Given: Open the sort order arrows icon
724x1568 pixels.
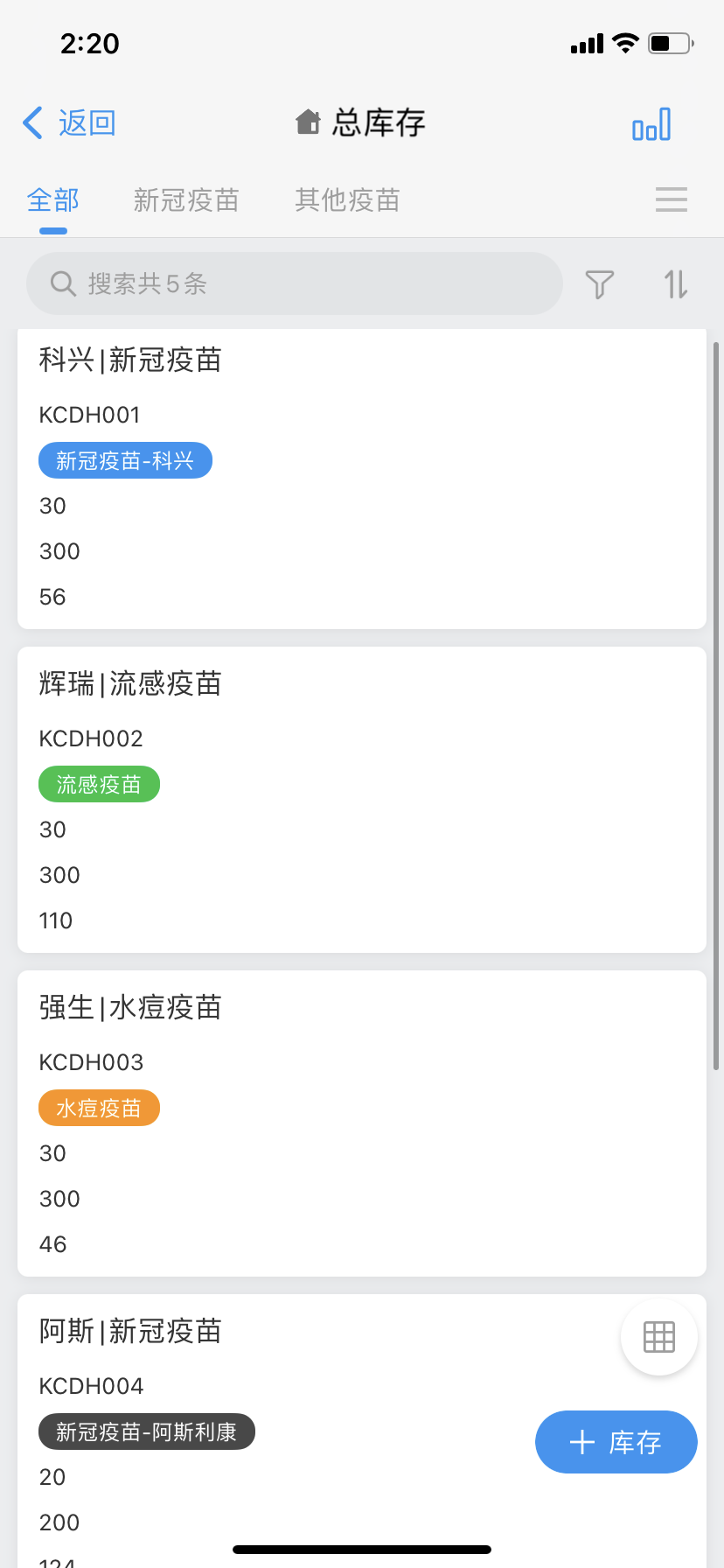Looking at the screenshot, I should [x=676, y=284].
